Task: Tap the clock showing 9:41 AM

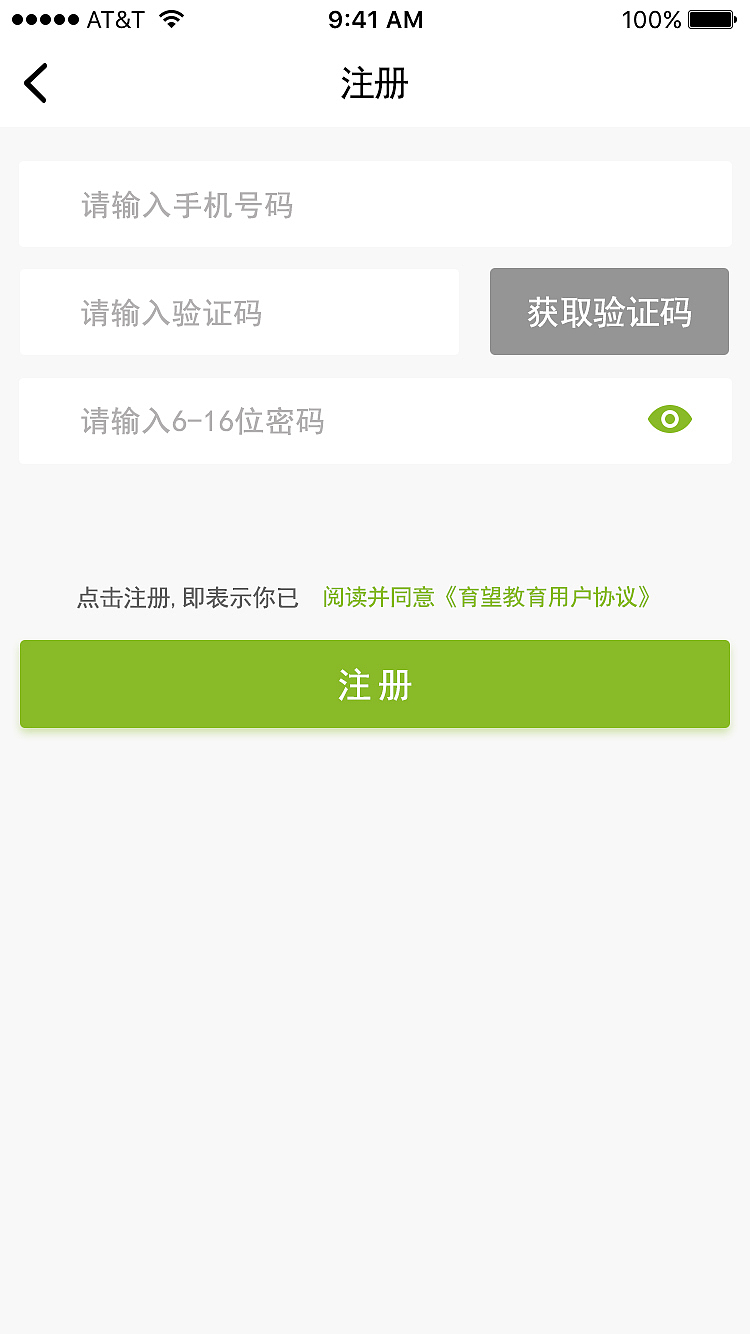Action: (375, 19)
